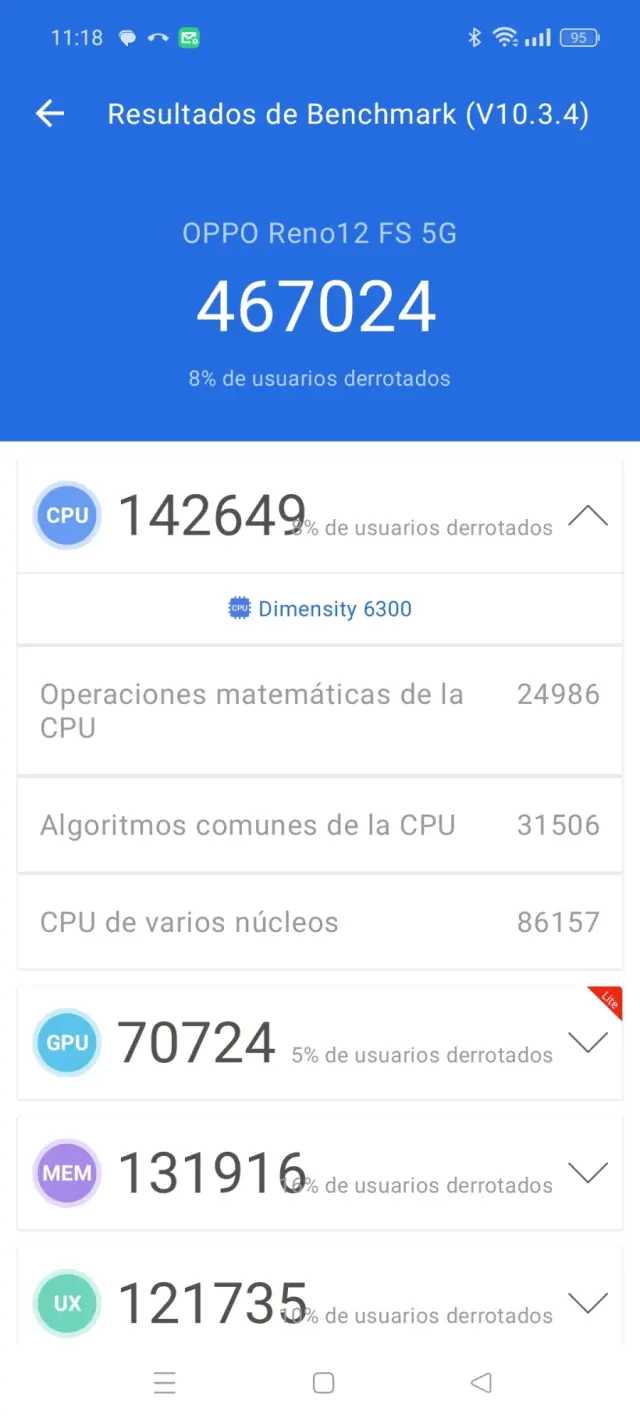Open recent apps from navigation bar
This screenshot has height=1422, width=640.
165,1383
